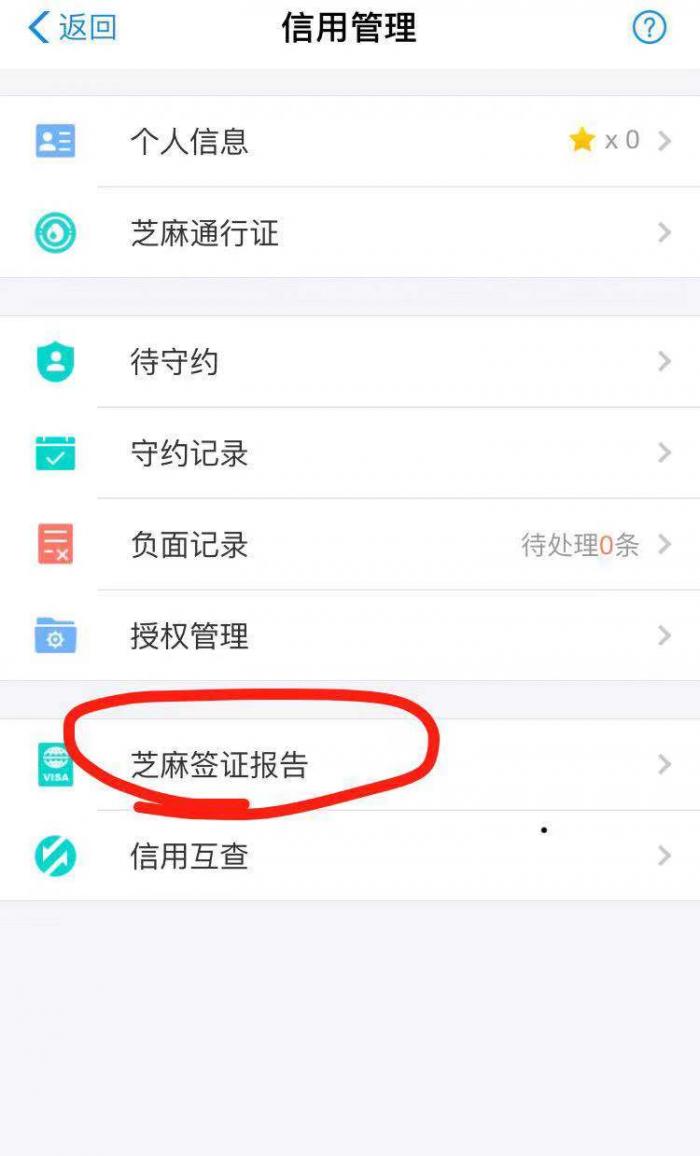Go back using the 返回 button
The height and width of the screenshot is (1156, 700).
click(72, 28)
